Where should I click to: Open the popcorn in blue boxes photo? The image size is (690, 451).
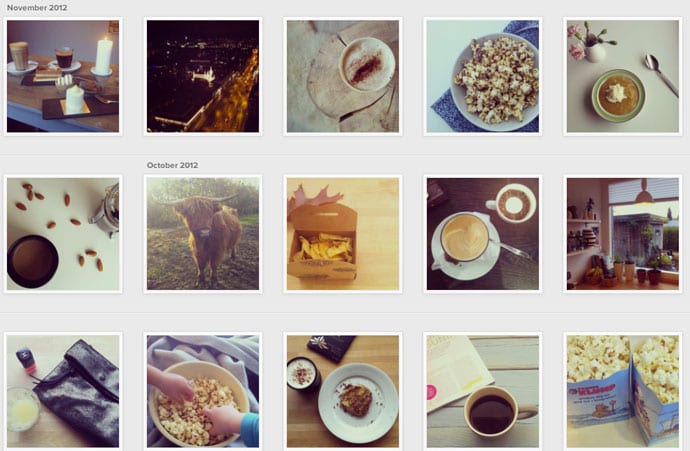click(x=622, y=391)
